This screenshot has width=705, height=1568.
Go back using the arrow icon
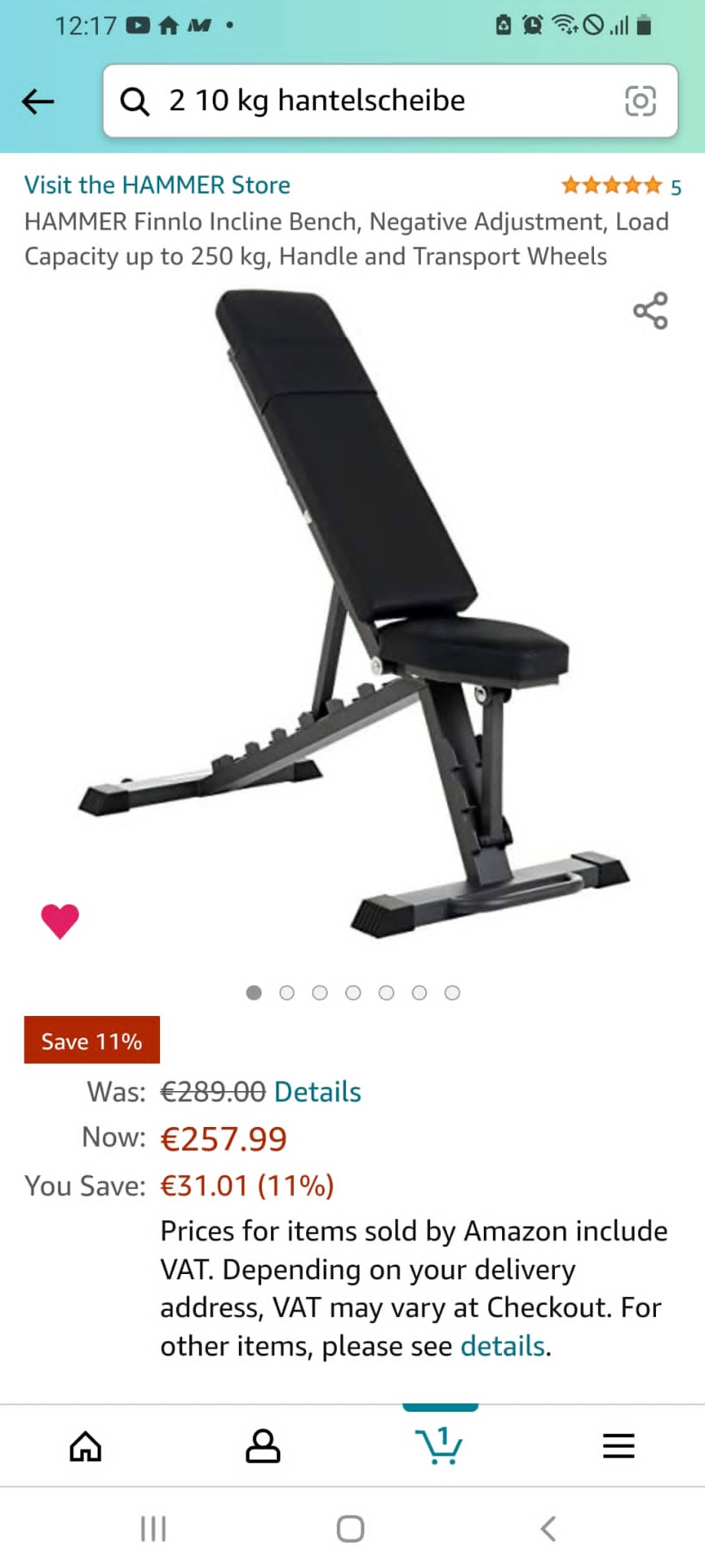coord(38,101)
